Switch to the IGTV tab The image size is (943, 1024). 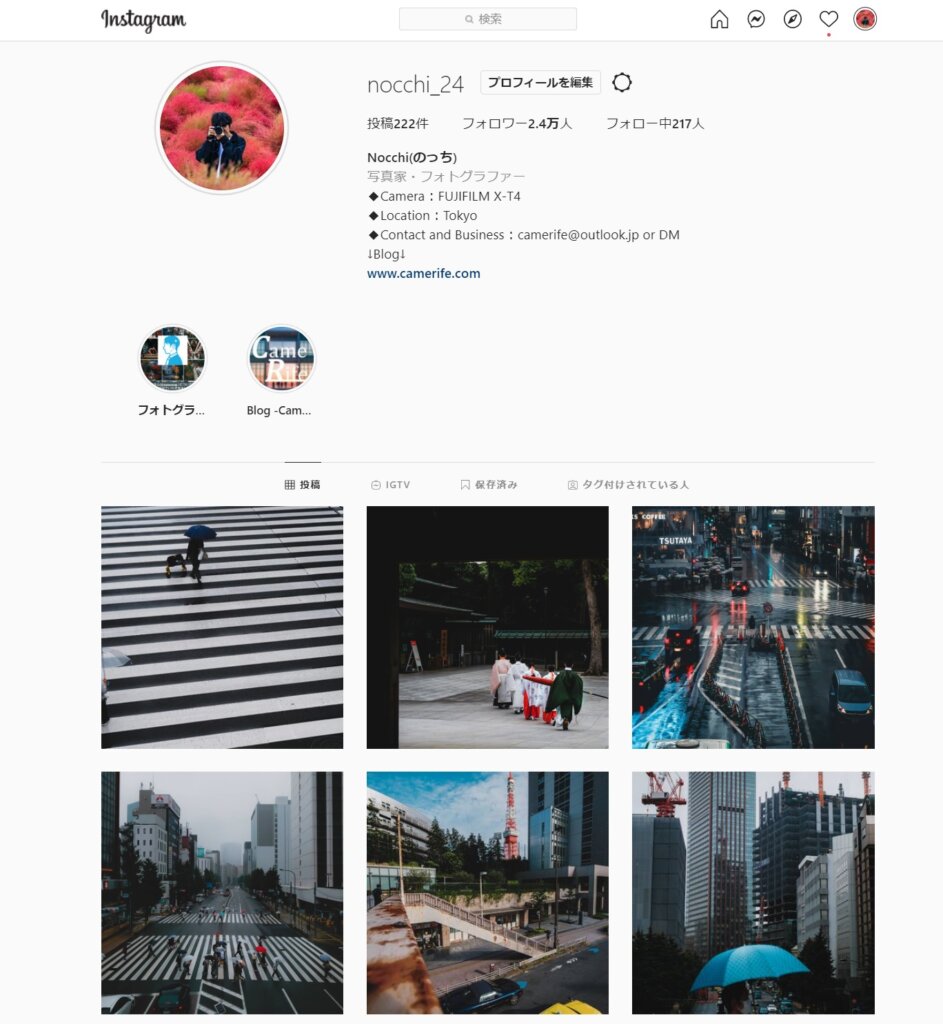coord(390,485)
